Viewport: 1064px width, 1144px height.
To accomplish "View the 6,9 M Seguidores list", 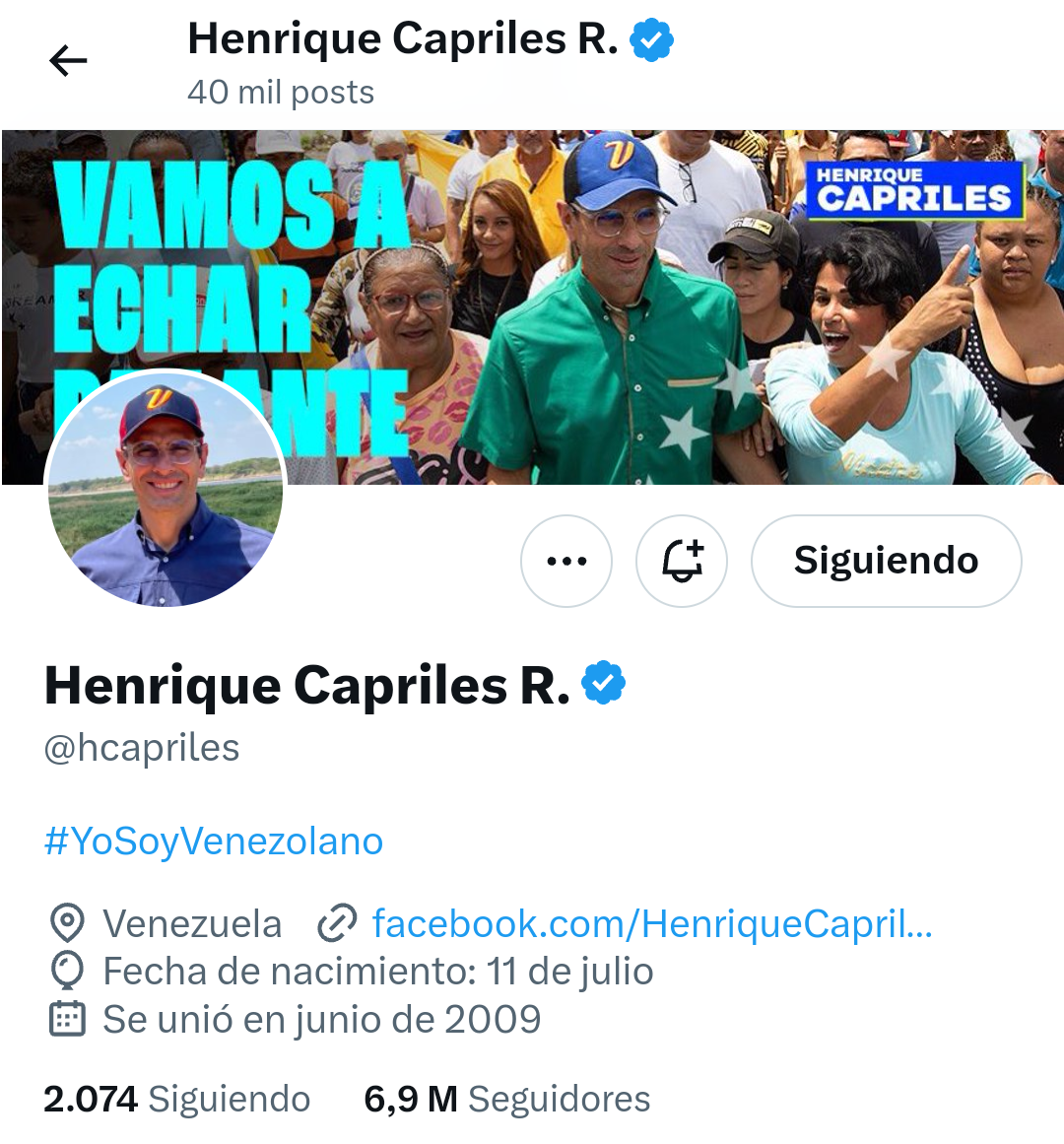I will tap(507, 1099).
